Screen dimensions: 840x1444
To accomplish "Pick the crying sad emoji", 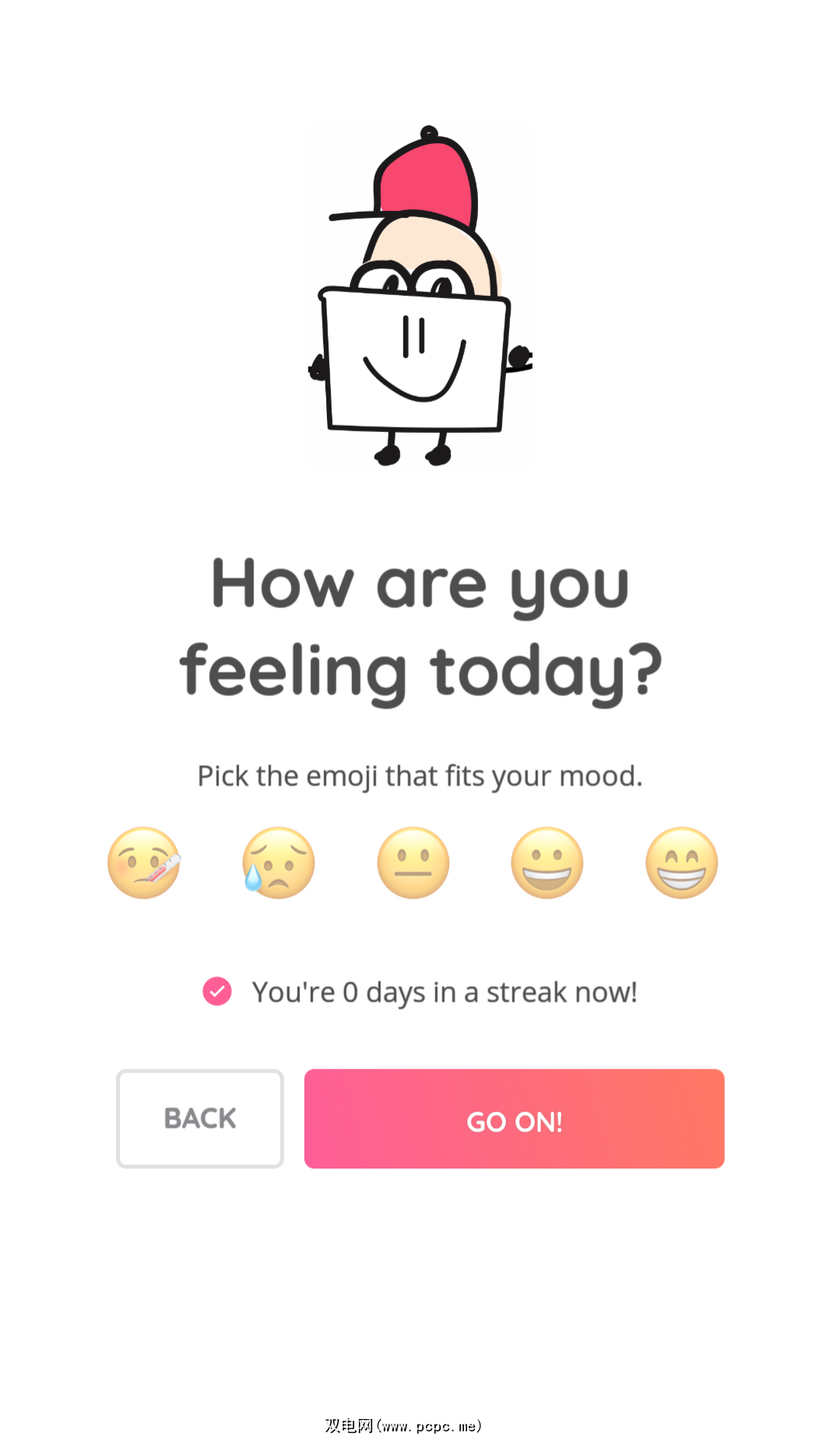I will (x=279, y=863).
